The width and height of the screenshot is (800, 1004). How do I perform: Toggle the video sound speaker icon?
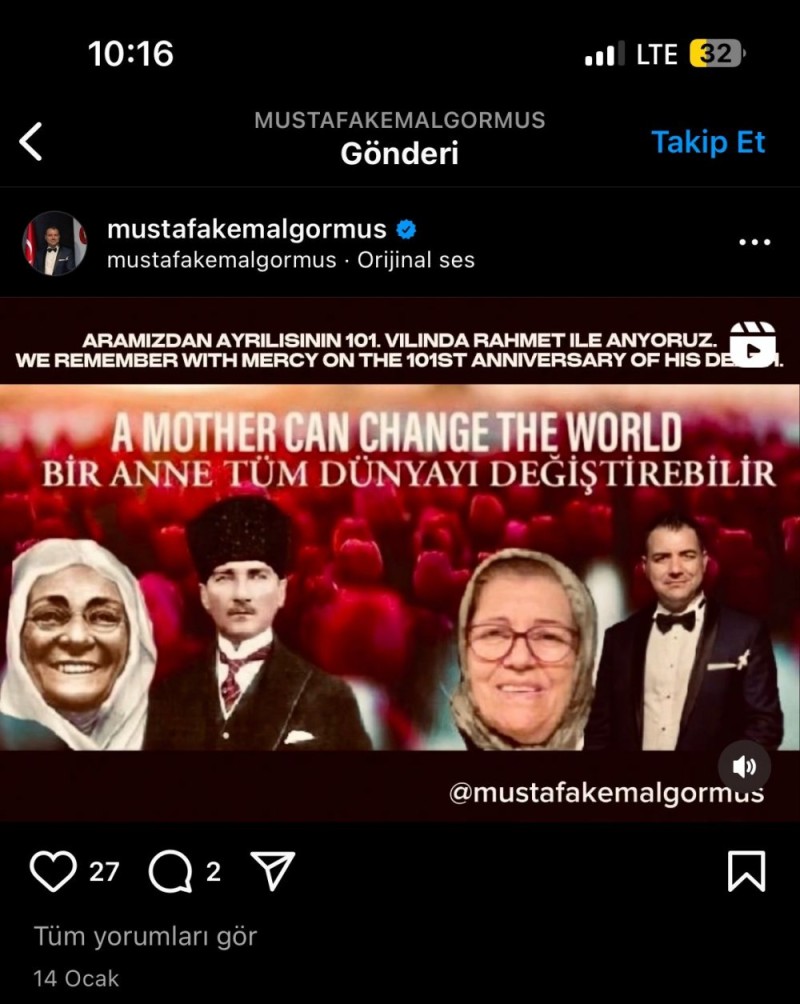coord(744,767)
